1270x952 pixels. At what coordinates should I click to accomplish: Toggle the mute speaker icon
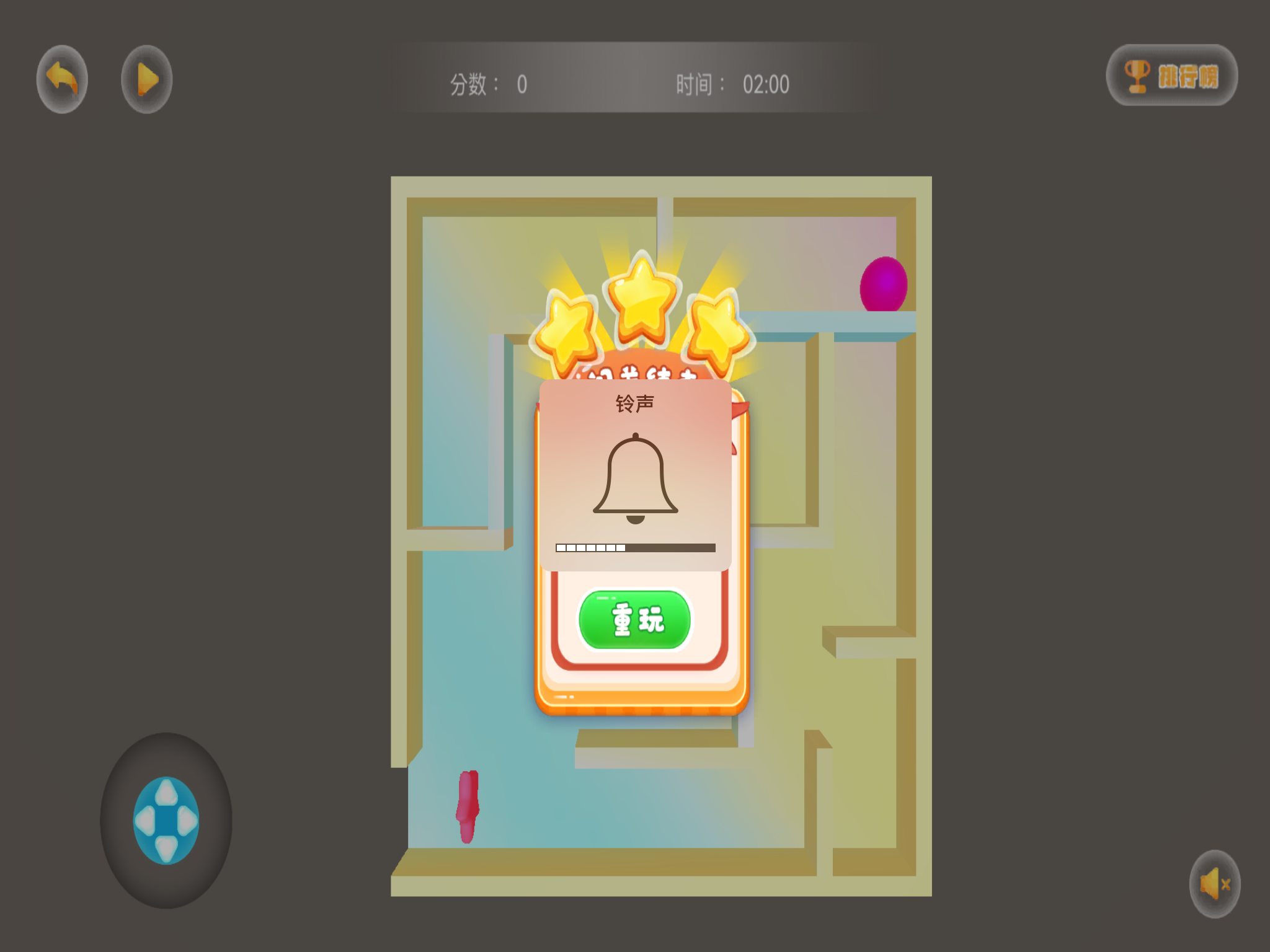(x=1214, y=883)
